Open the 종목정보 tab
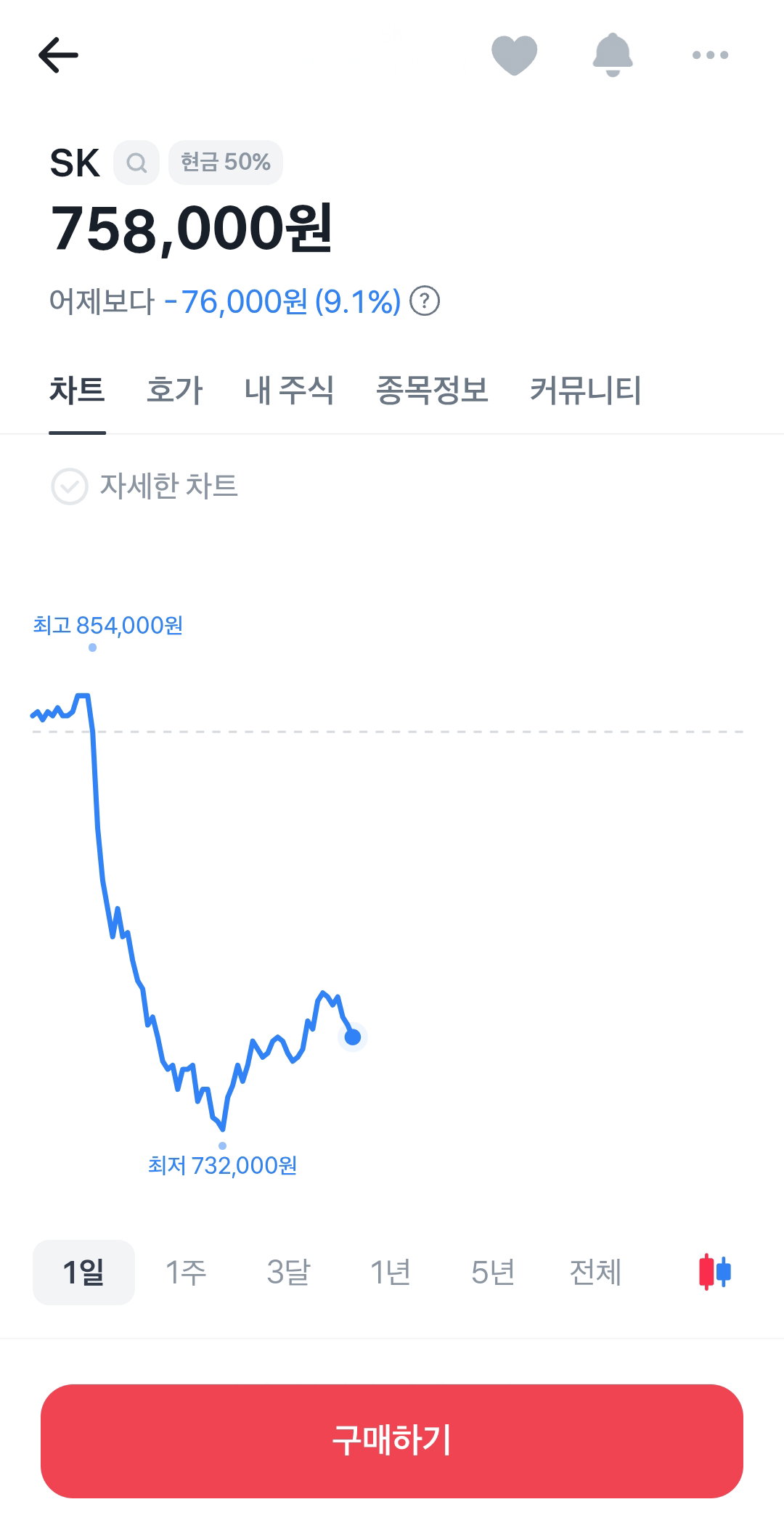 click(x=432, y=390)
